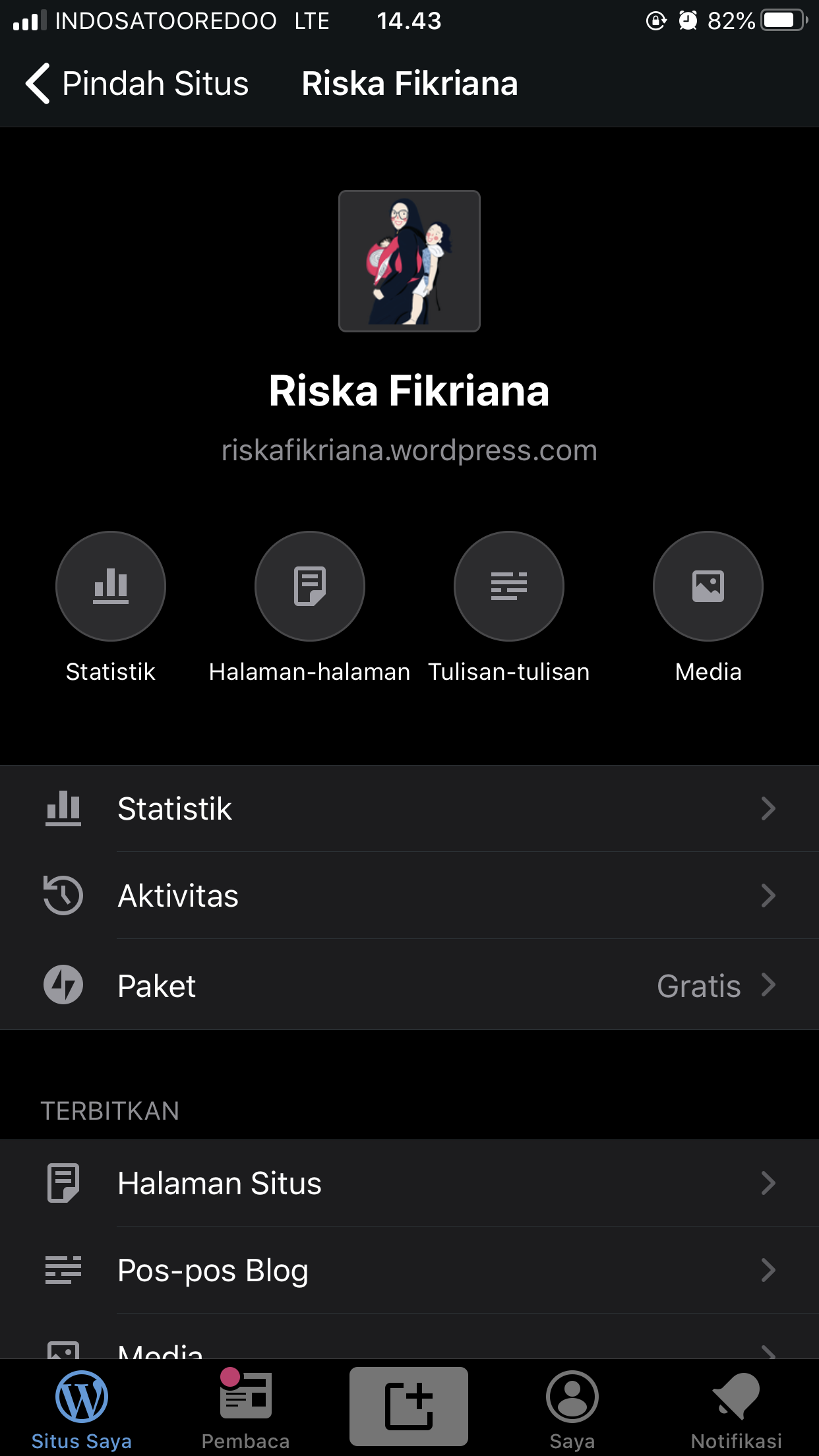The image size is (819, 1456).
Task: Create a new post
Action: (x=409, y=1406)
